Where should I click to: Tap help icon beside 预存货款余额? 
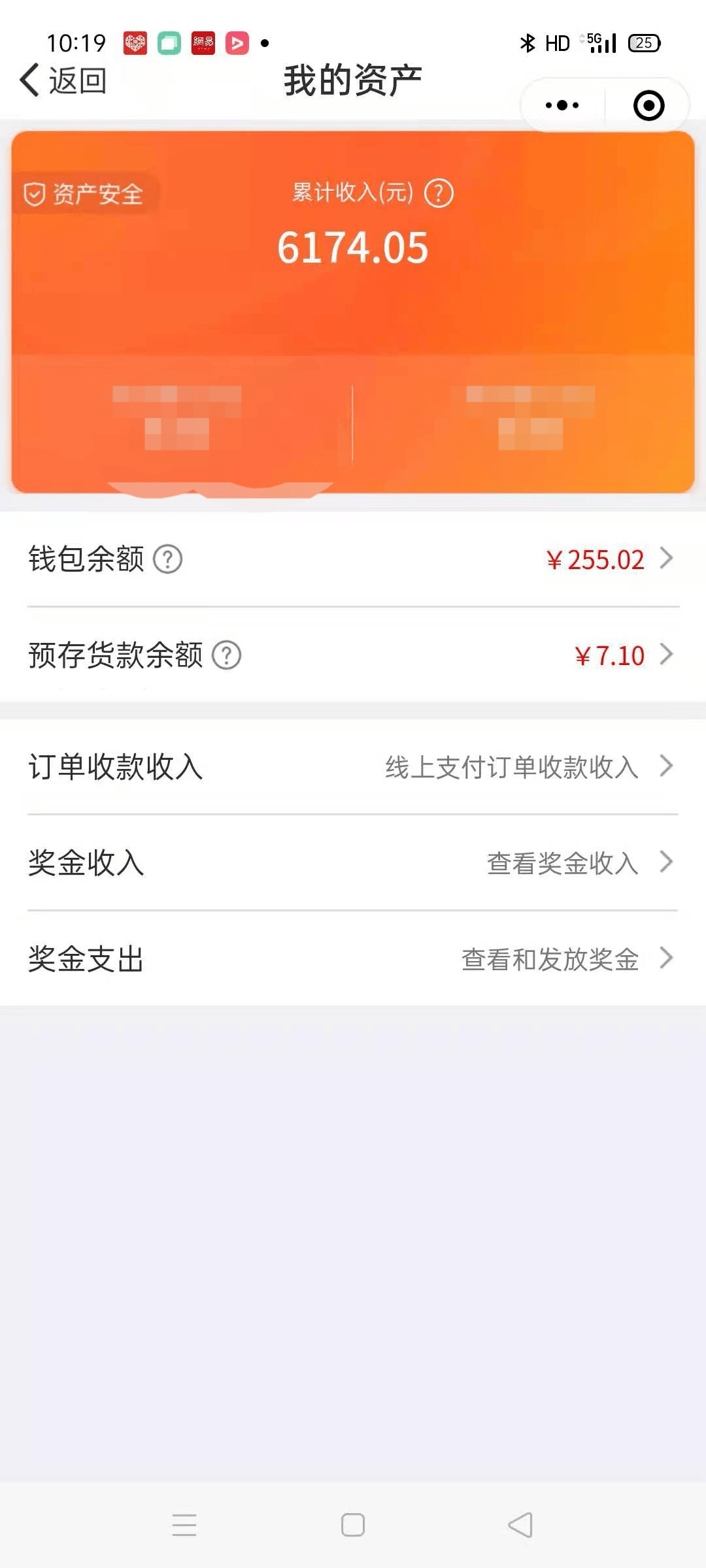227,655
